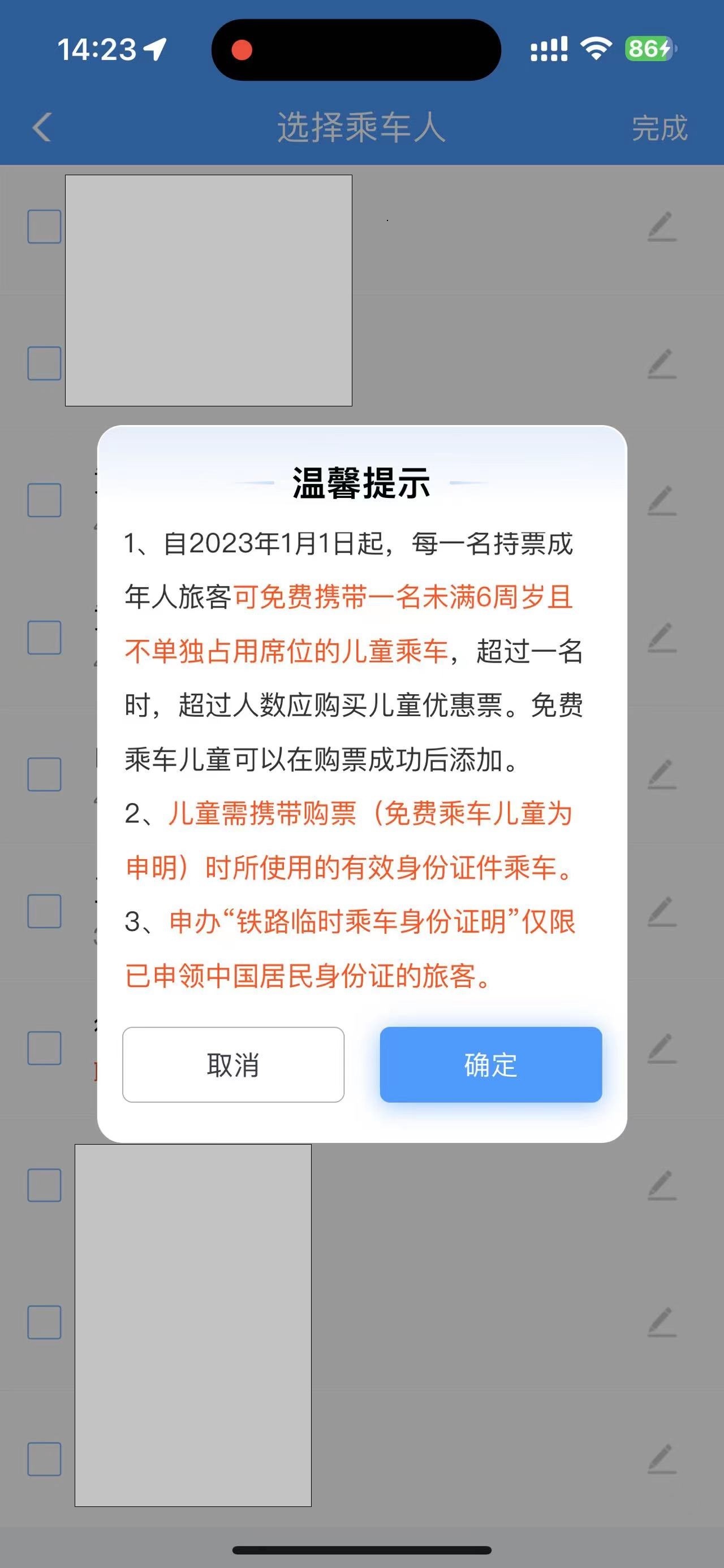The image size is (724, 1568).
Task: Tap 完成 in the top bar
Action: pyautogui.click(x=659, y=128)
